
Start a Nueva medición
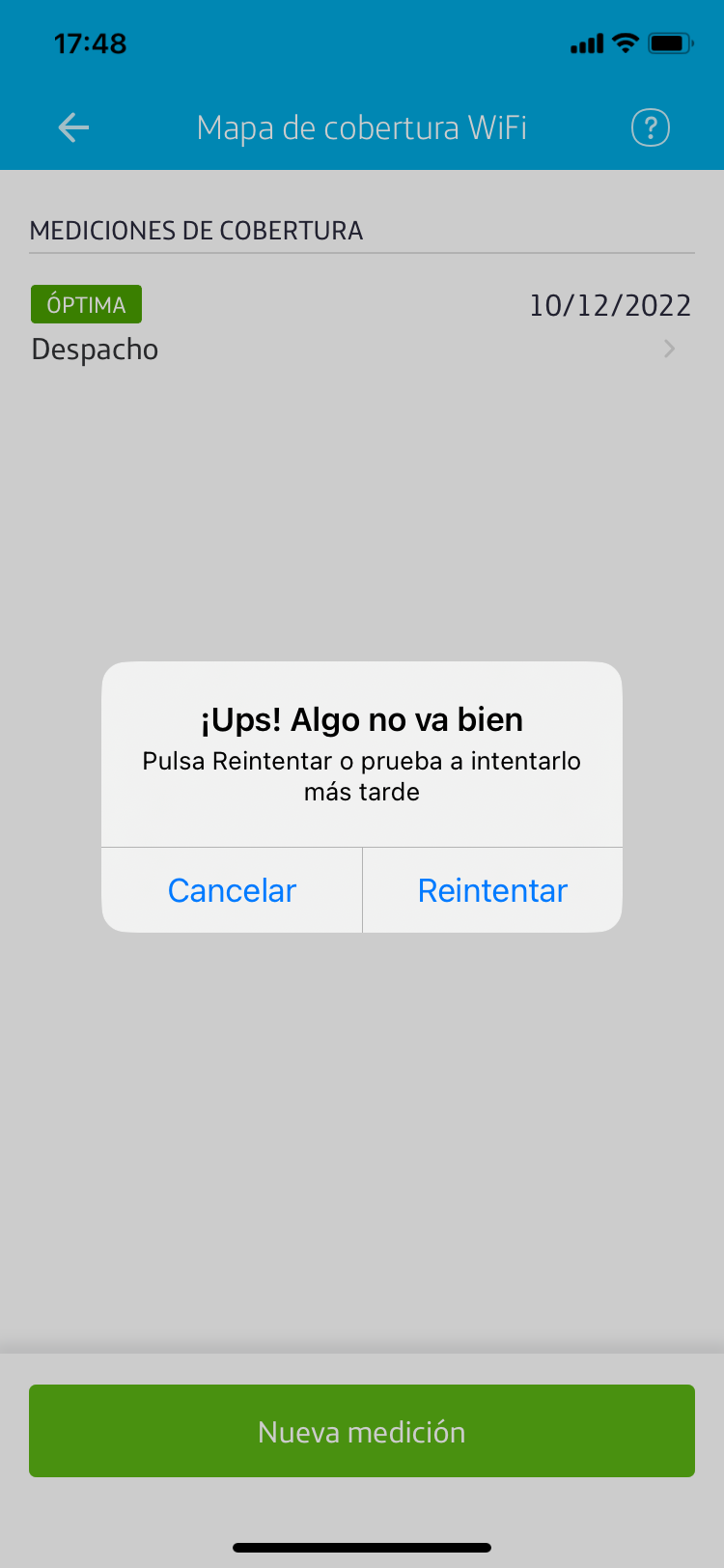[x=362, y=1431]
